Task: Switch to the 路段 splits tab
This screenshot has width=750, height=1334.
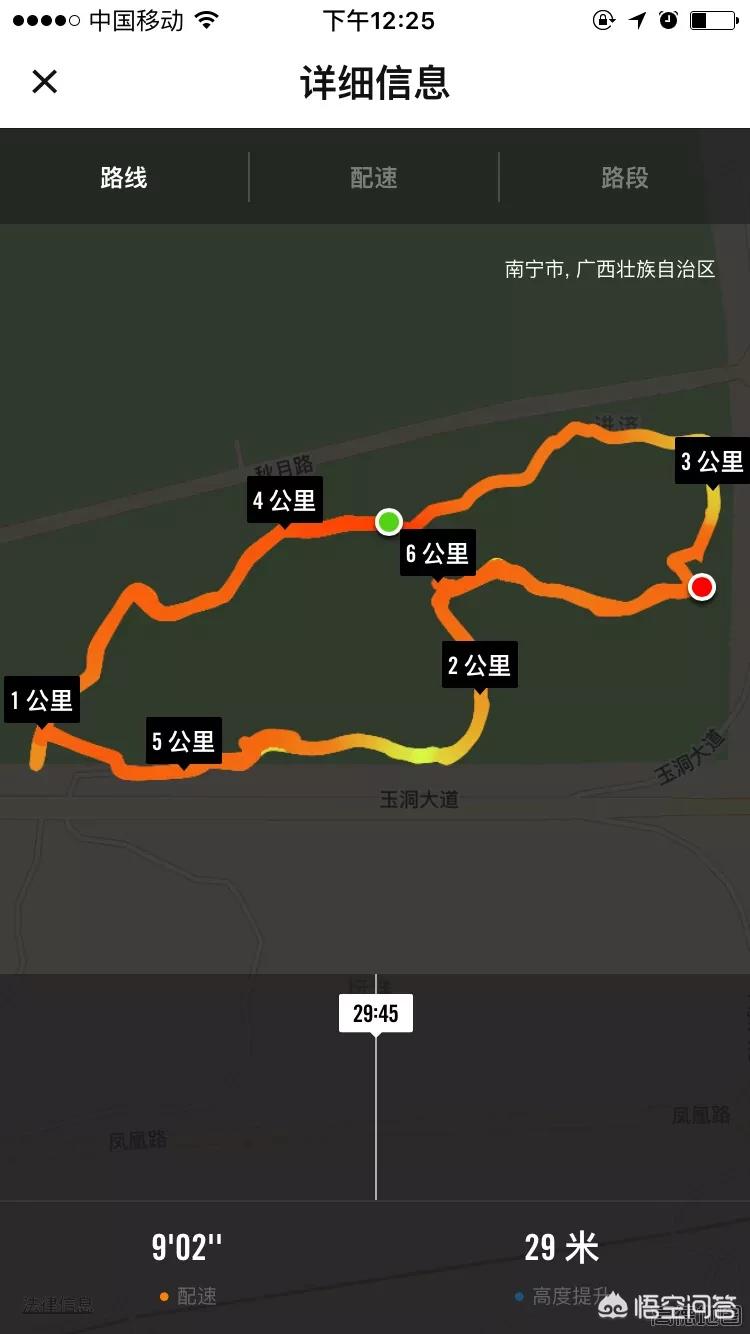Action: (x=625, y=178)
